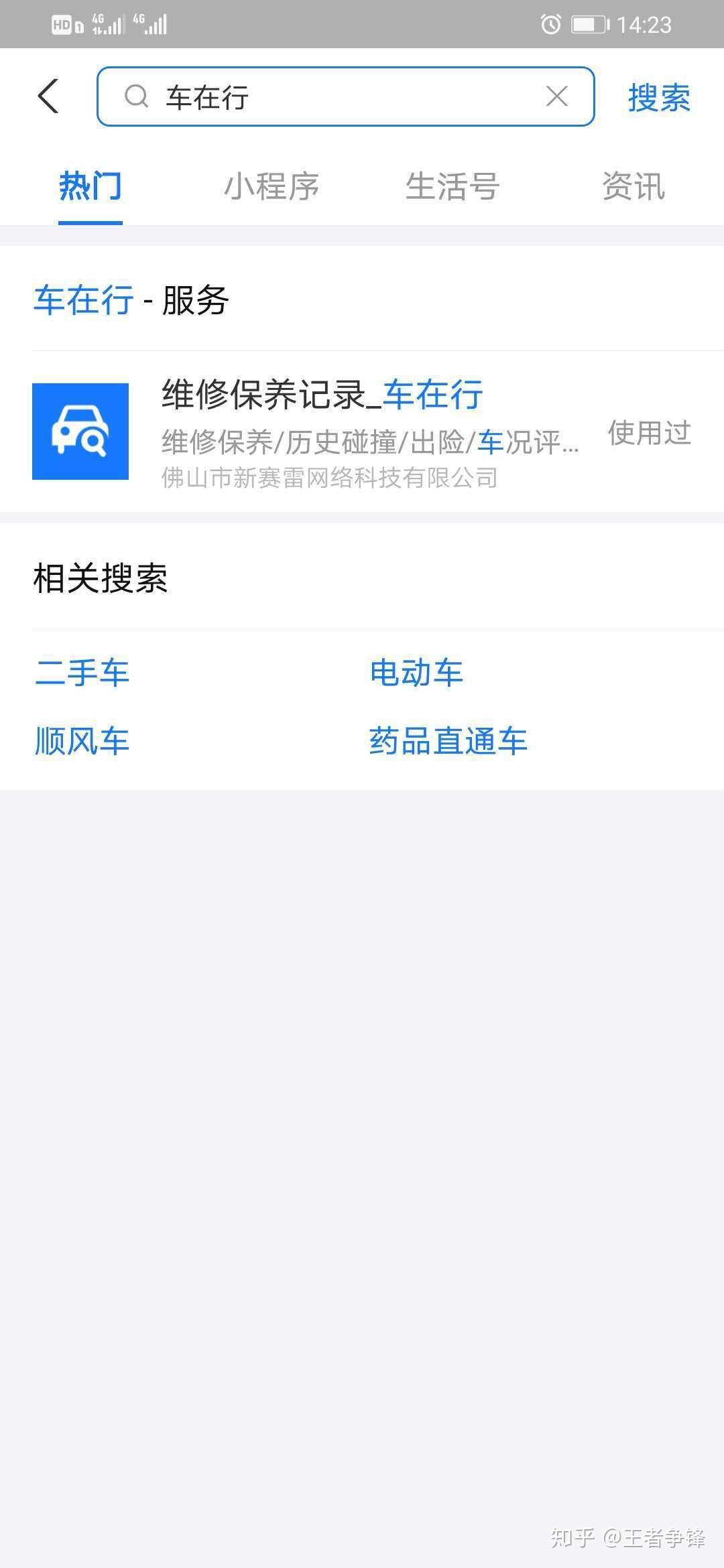Search related term 二手车
Image resolution: width=724 pixels, height=1568 pixels.
(x=82, y=672)
